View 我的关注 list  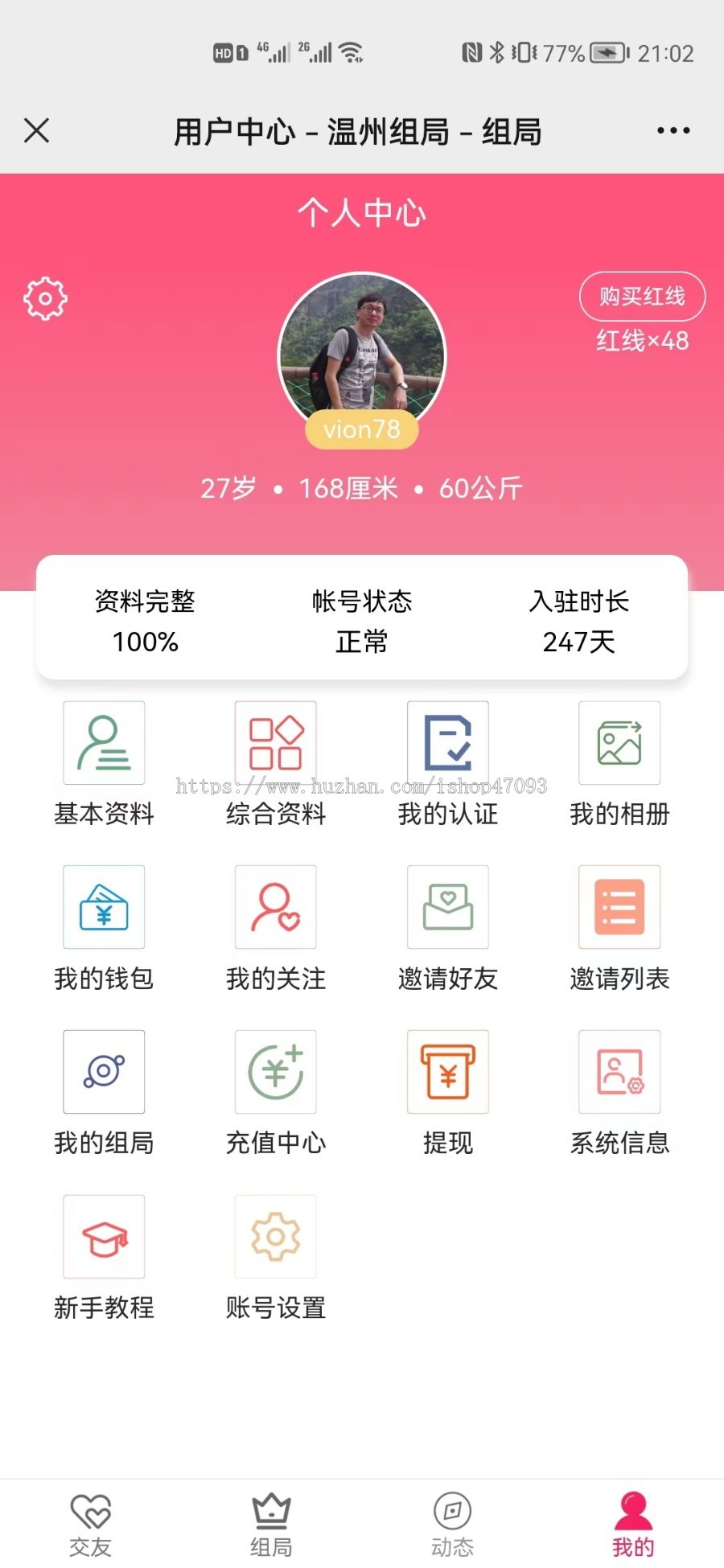[x=276, y=907]
